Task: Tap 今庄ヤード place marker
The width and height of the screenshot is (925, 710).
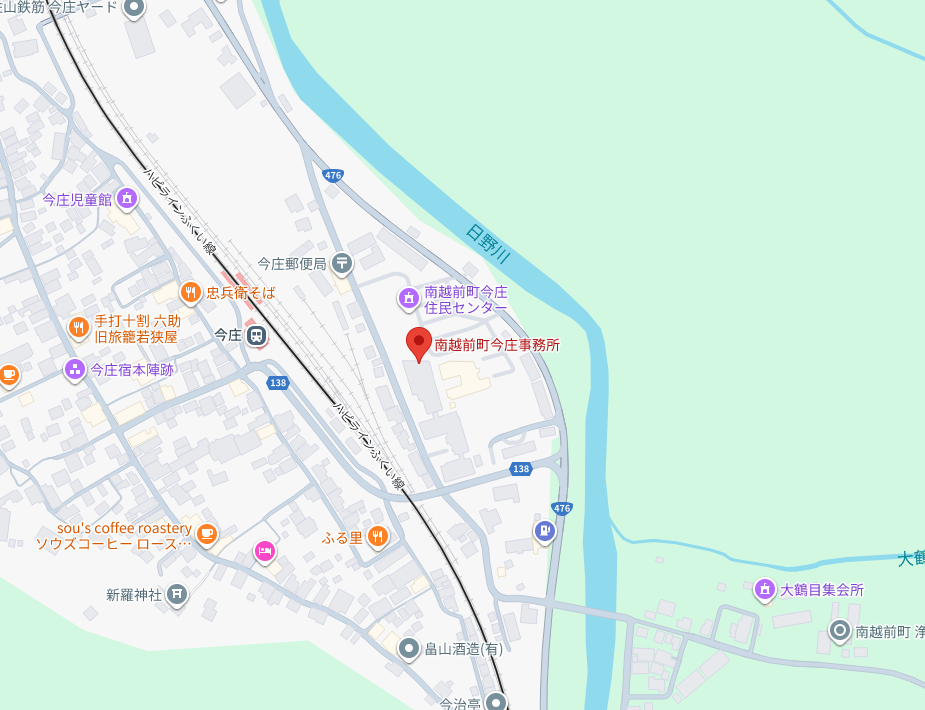Action: 134,9
